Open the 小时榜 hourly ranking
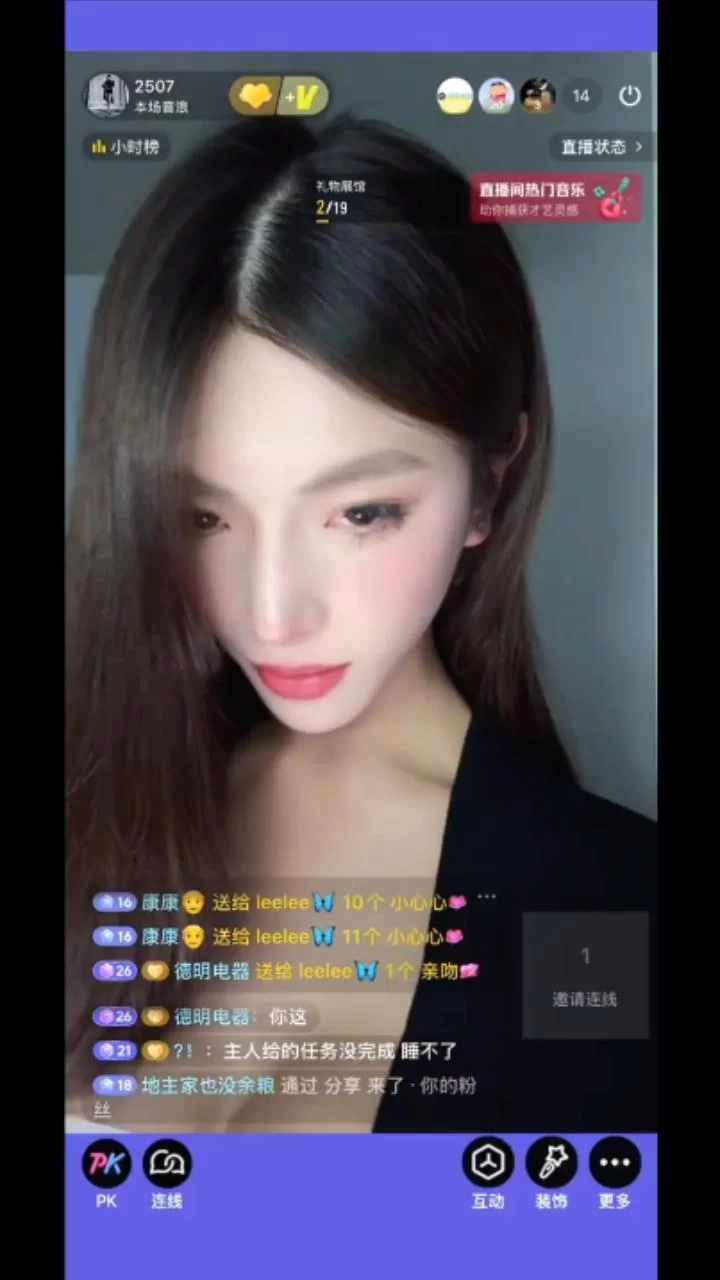 point(126,147)
